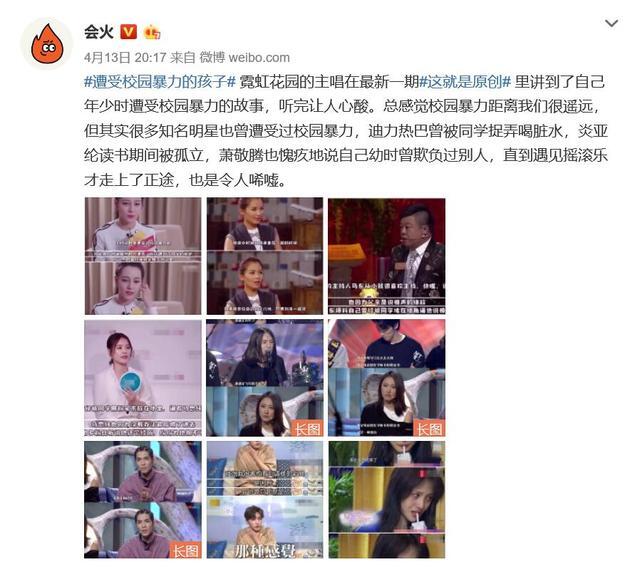
Task: Open the 微博 weibo.com source link
Action: (245, 57)
